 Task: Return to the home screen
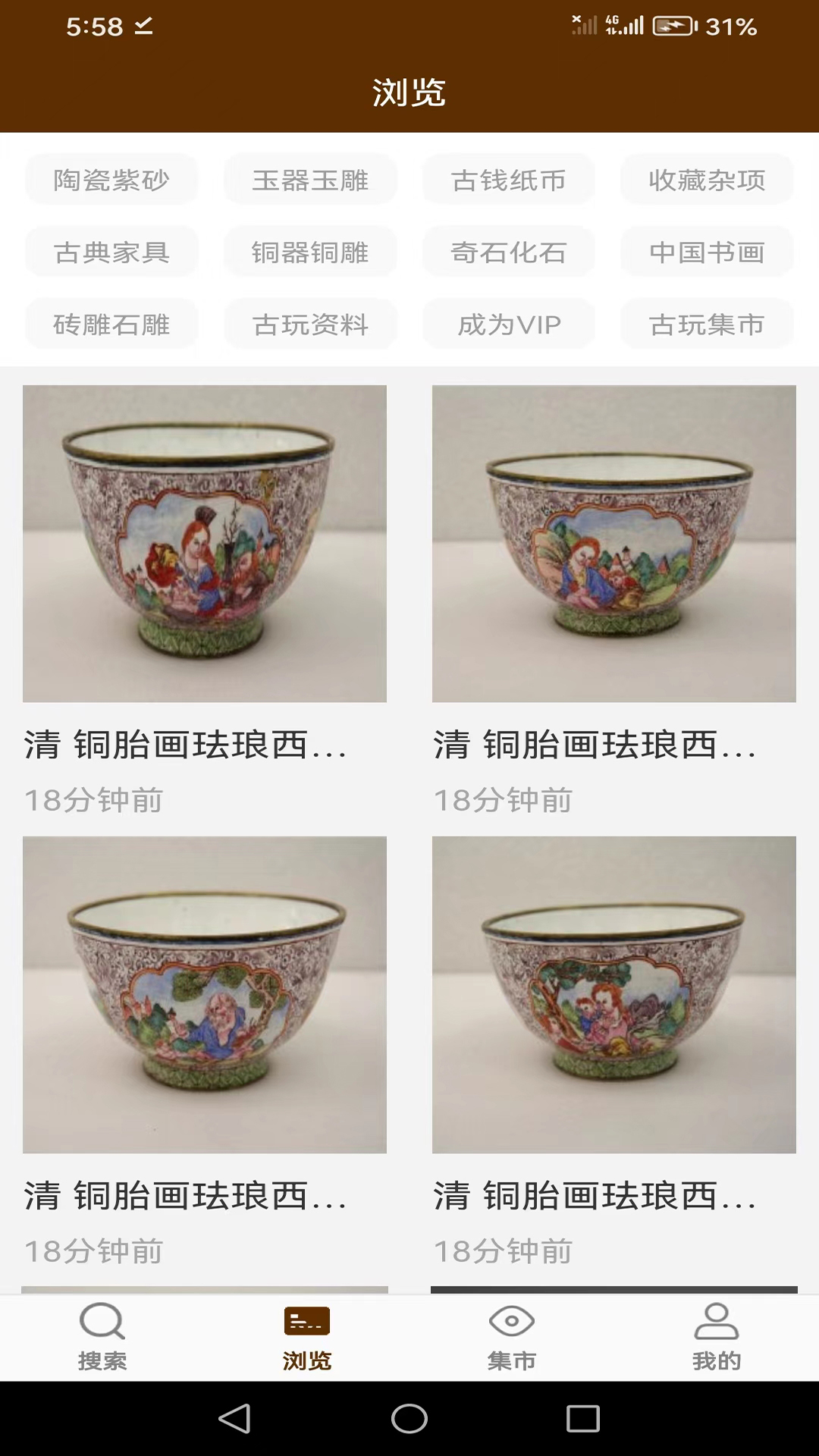pos(409,1418)
